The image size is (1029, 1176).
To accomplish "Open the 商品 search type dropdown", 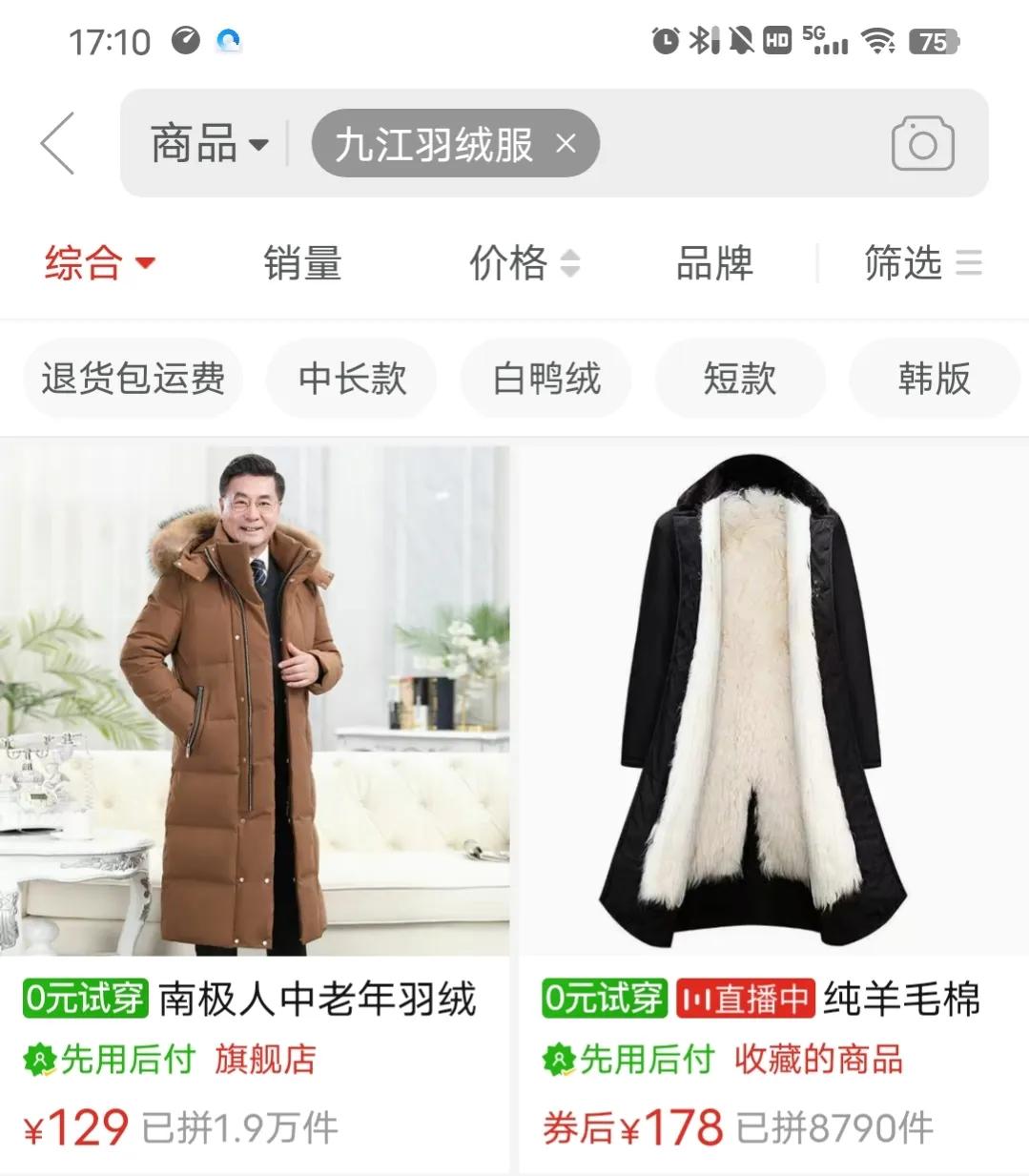I will click(209, 145).
